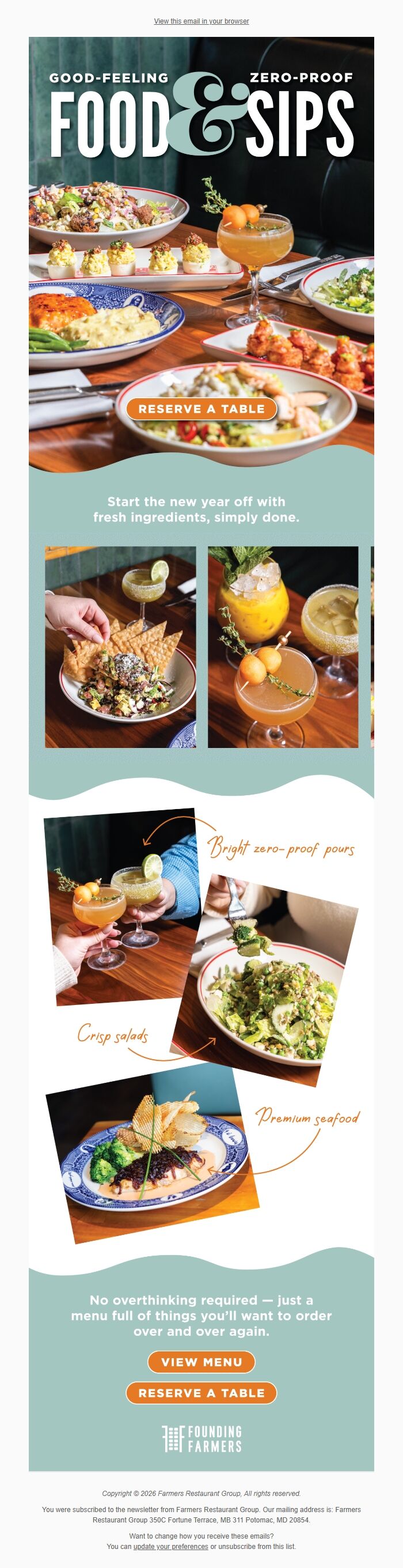Follow the update your preferences link
Screen dimensions: 403x1568
[170, 1546]
